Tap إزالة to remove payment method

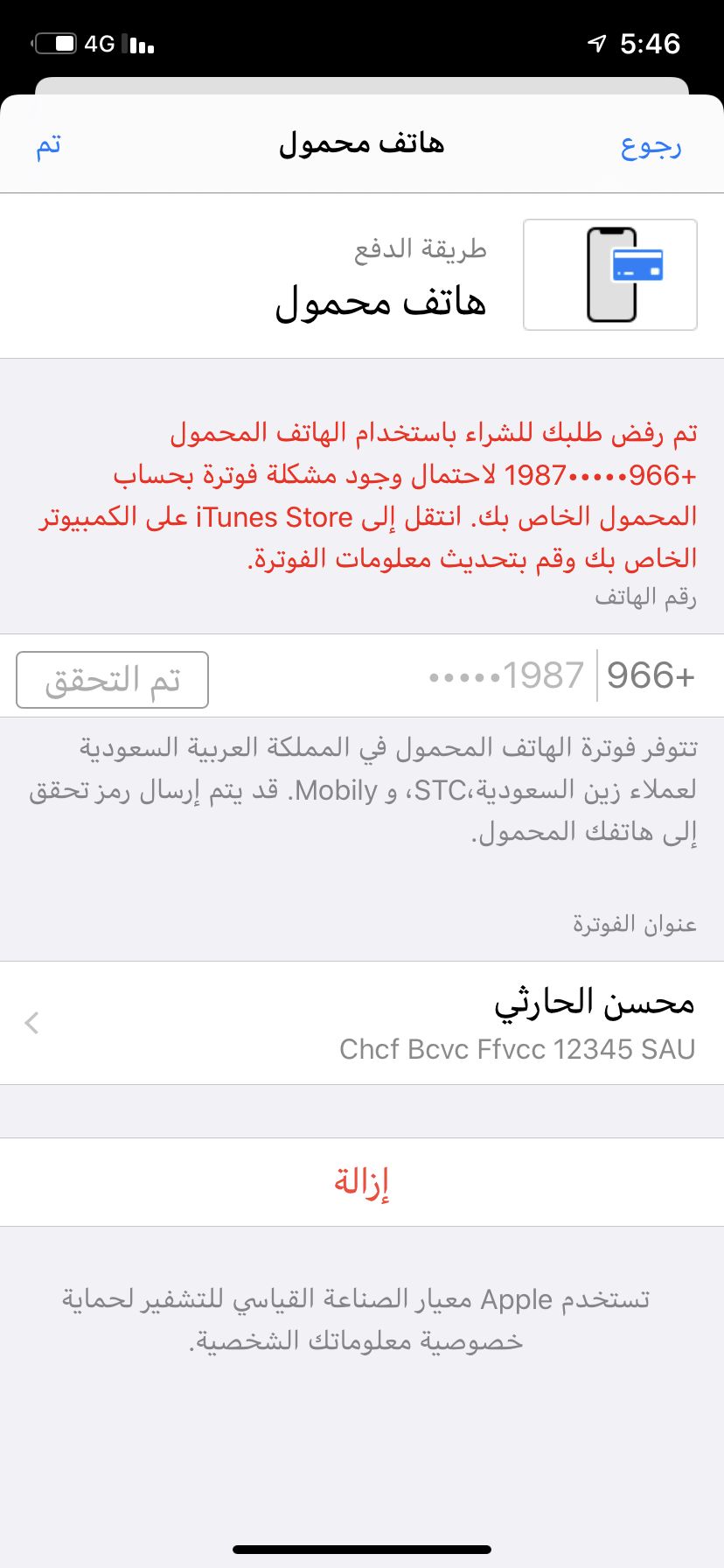(362, 1181)
